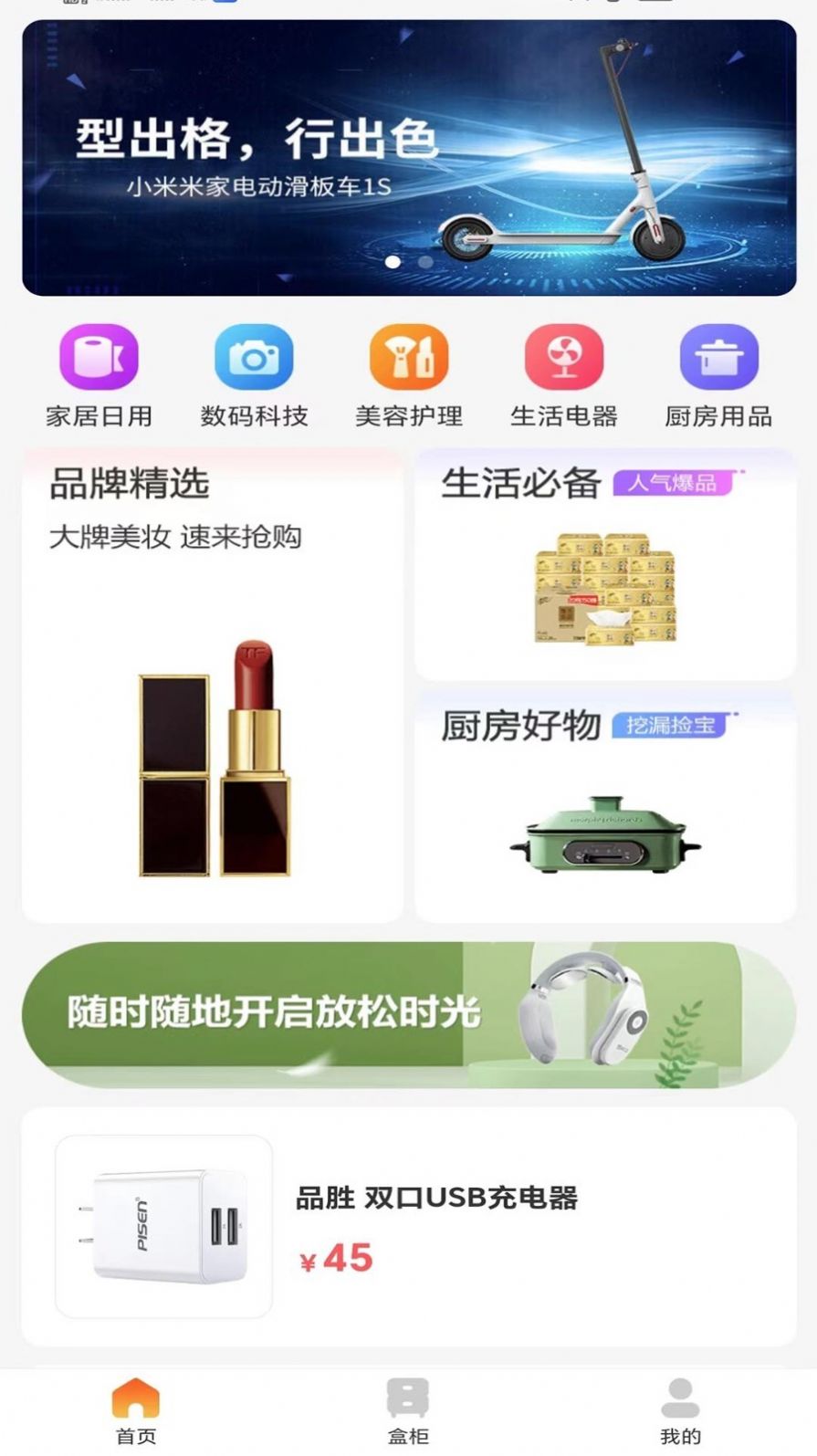Open the 盒柜 cabinet icon

pos(408,1394)
